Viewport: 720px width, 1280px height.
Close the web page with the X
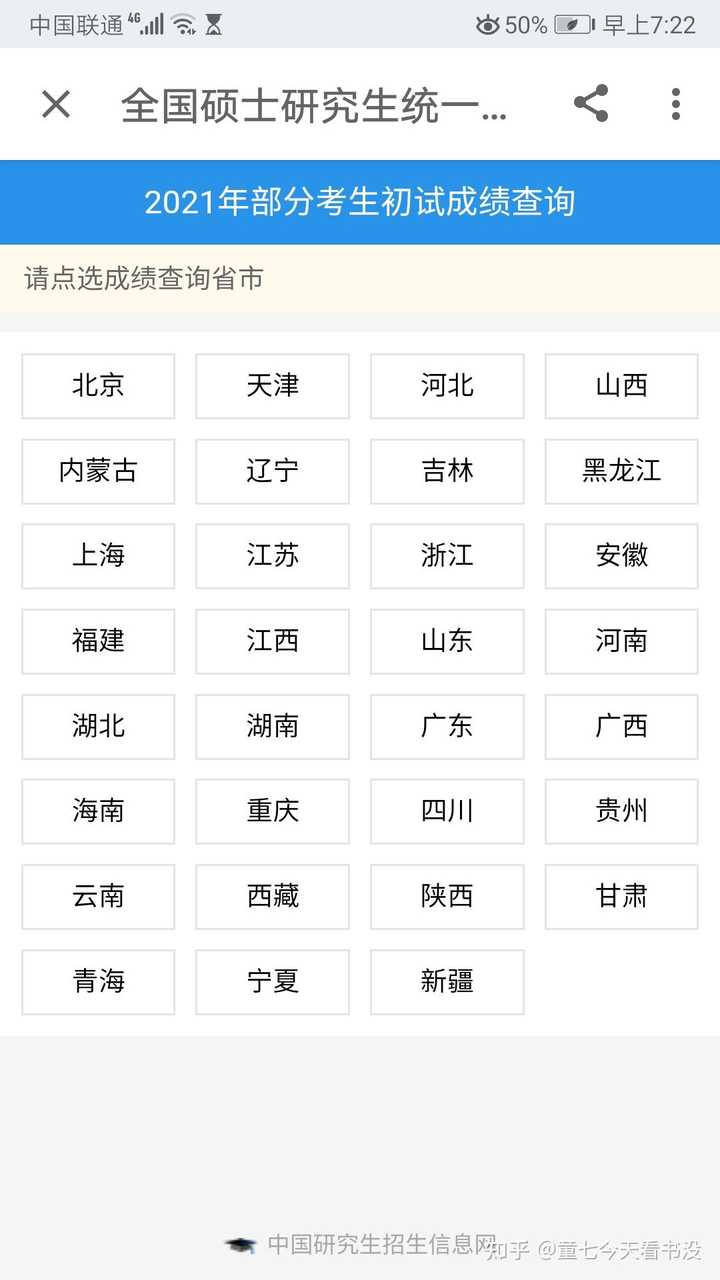tap(56, 104)
